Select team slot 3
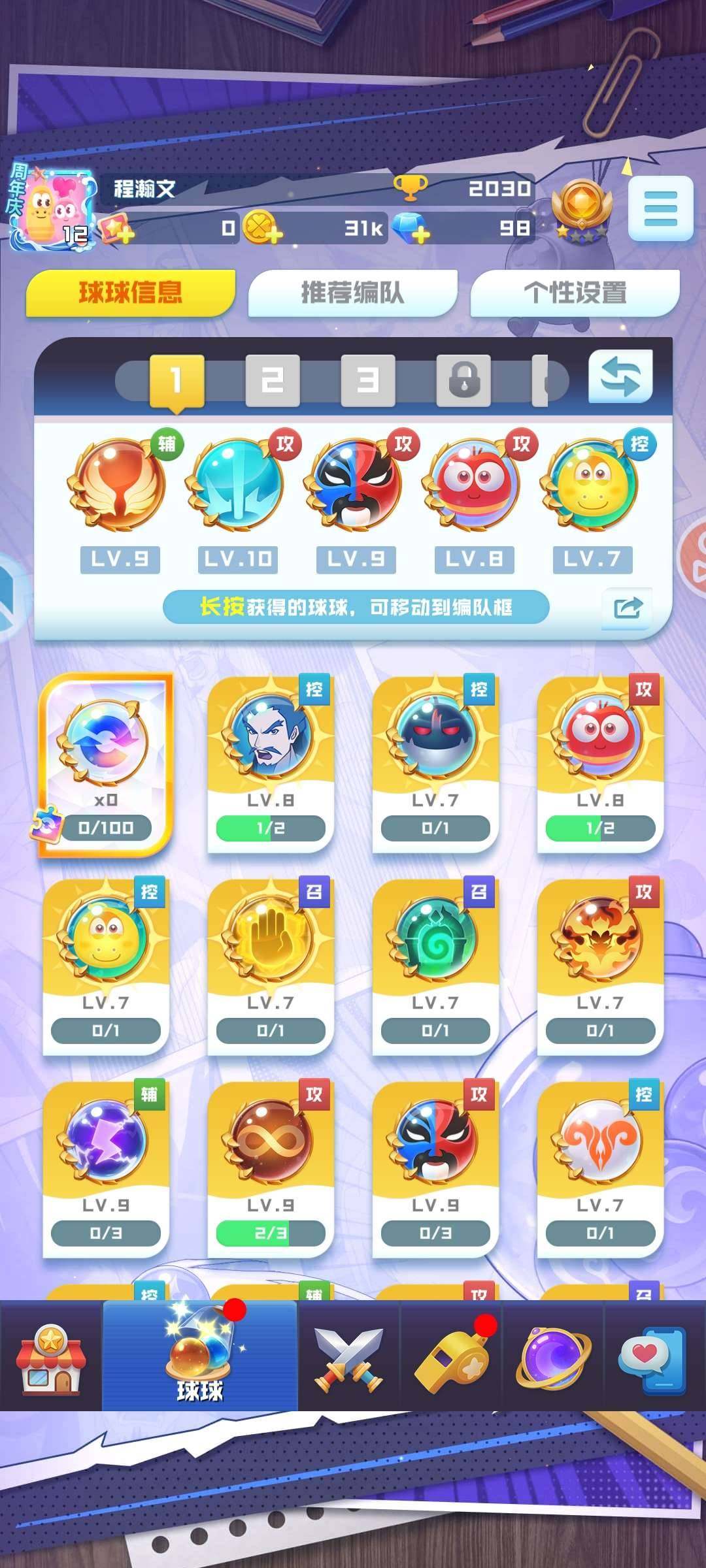Image resolution: width=706 pixels, height=1568 pixels. point(367,380)
